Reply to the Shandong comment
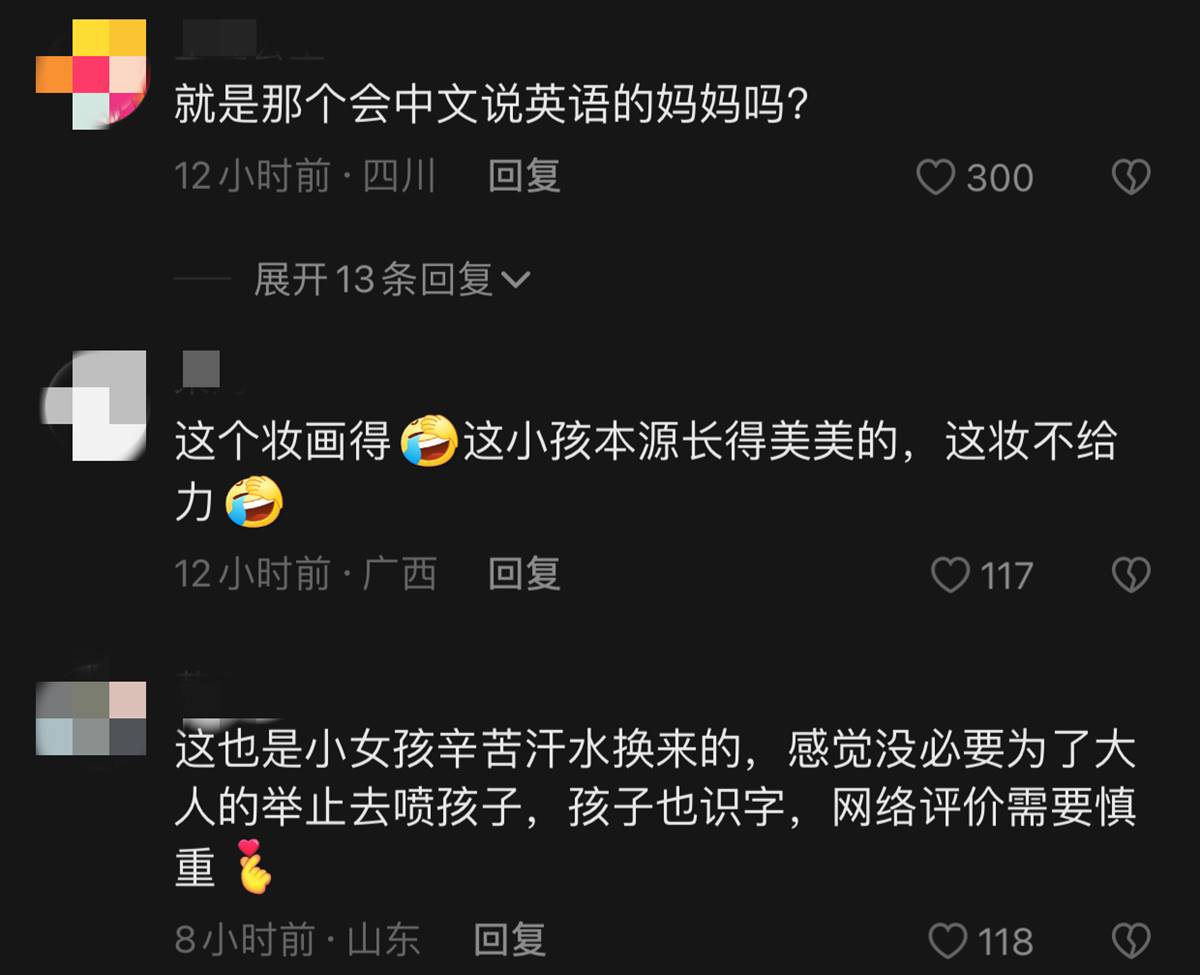The image size is (1200, 975). [x=509, y=939]
